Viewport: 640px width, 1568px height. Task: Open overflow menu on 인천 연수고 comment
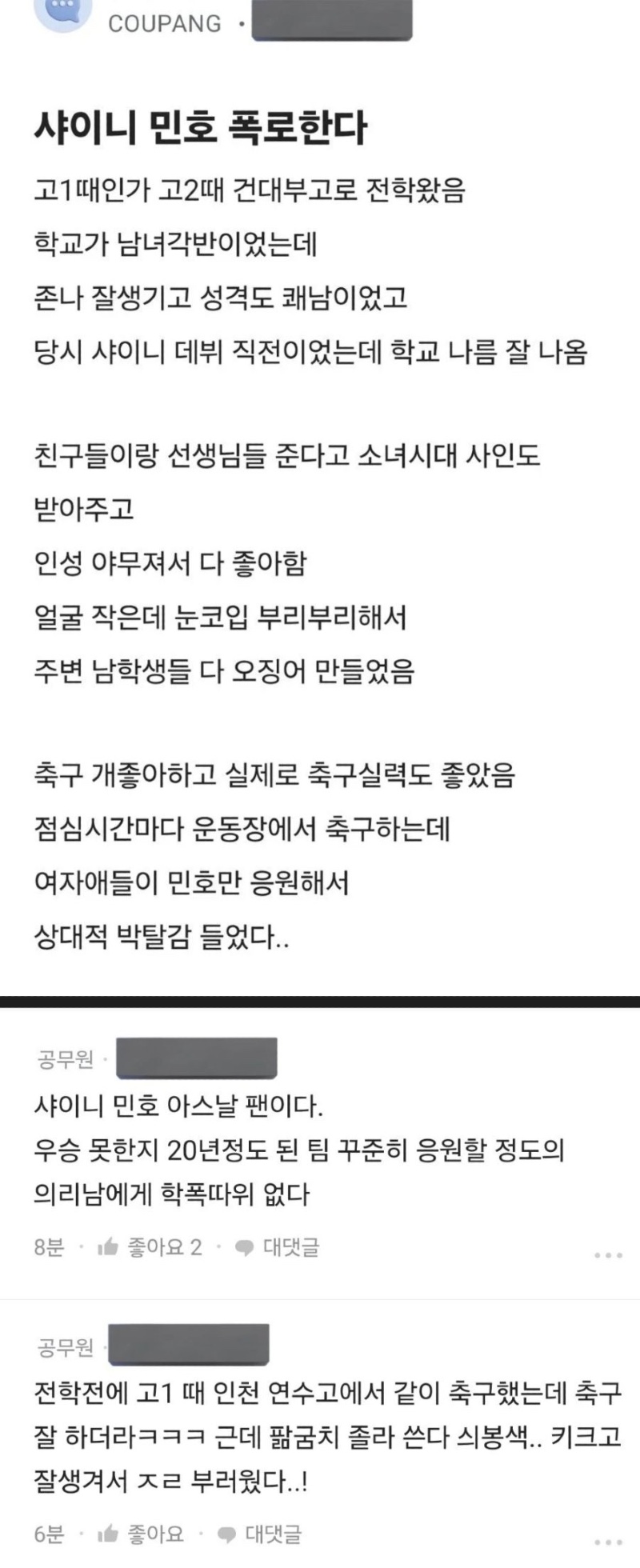coord(608,1542)
